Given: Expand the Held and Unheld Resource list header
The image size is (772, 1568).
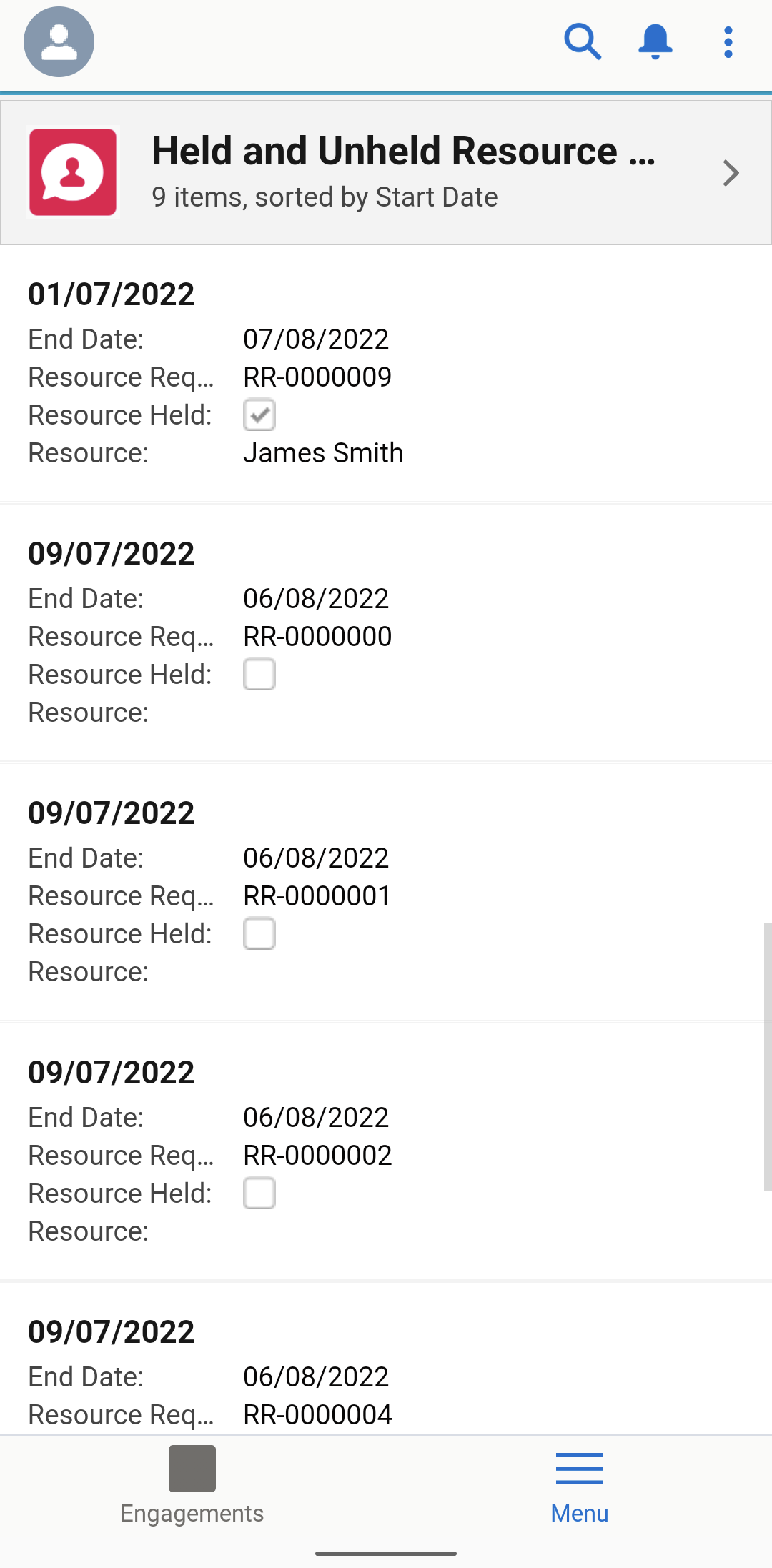Looking at the screenshot, I should (x=730, y=173).
